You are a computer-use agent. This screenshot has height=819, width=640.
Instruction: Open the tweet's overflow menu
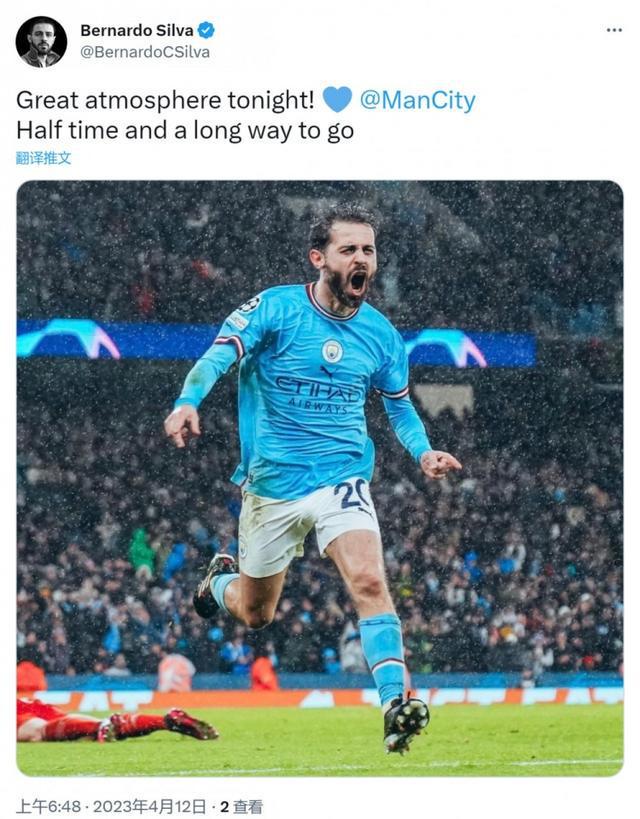(614, 30)
